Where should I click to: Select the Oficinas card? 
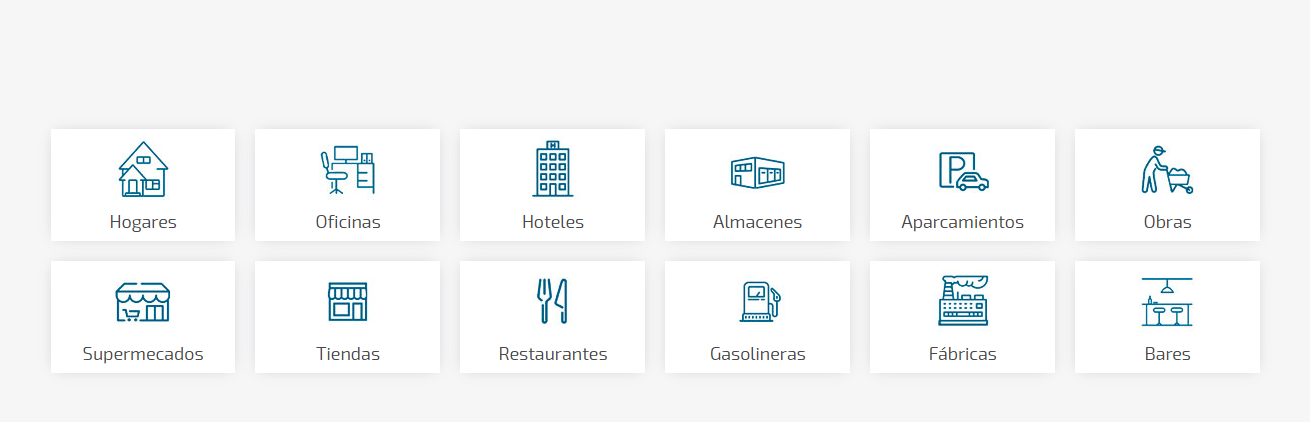[347, 185]
